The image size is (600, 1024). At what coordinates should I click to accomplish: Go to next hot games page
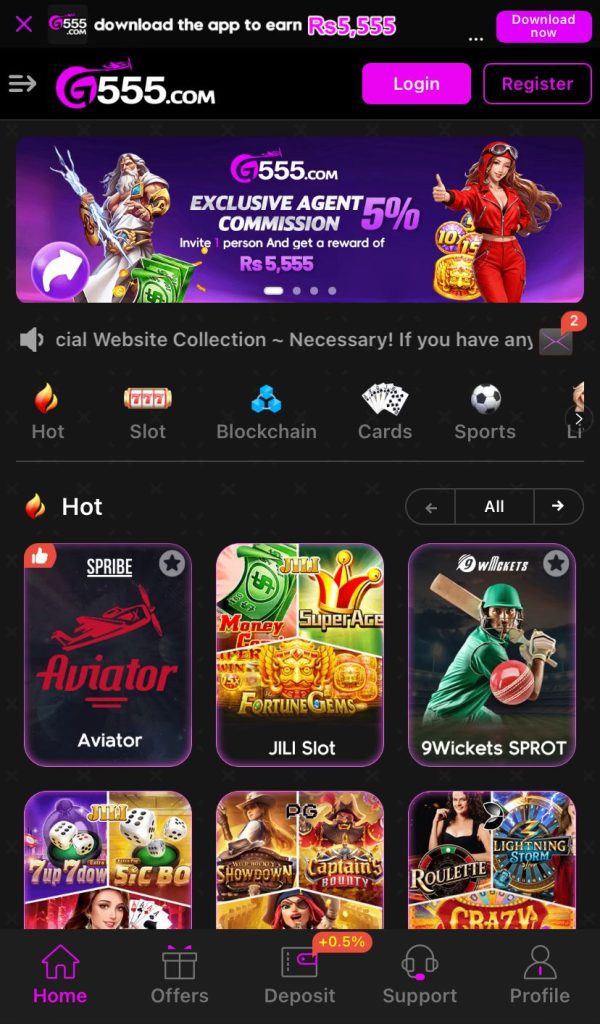[558, 507]
